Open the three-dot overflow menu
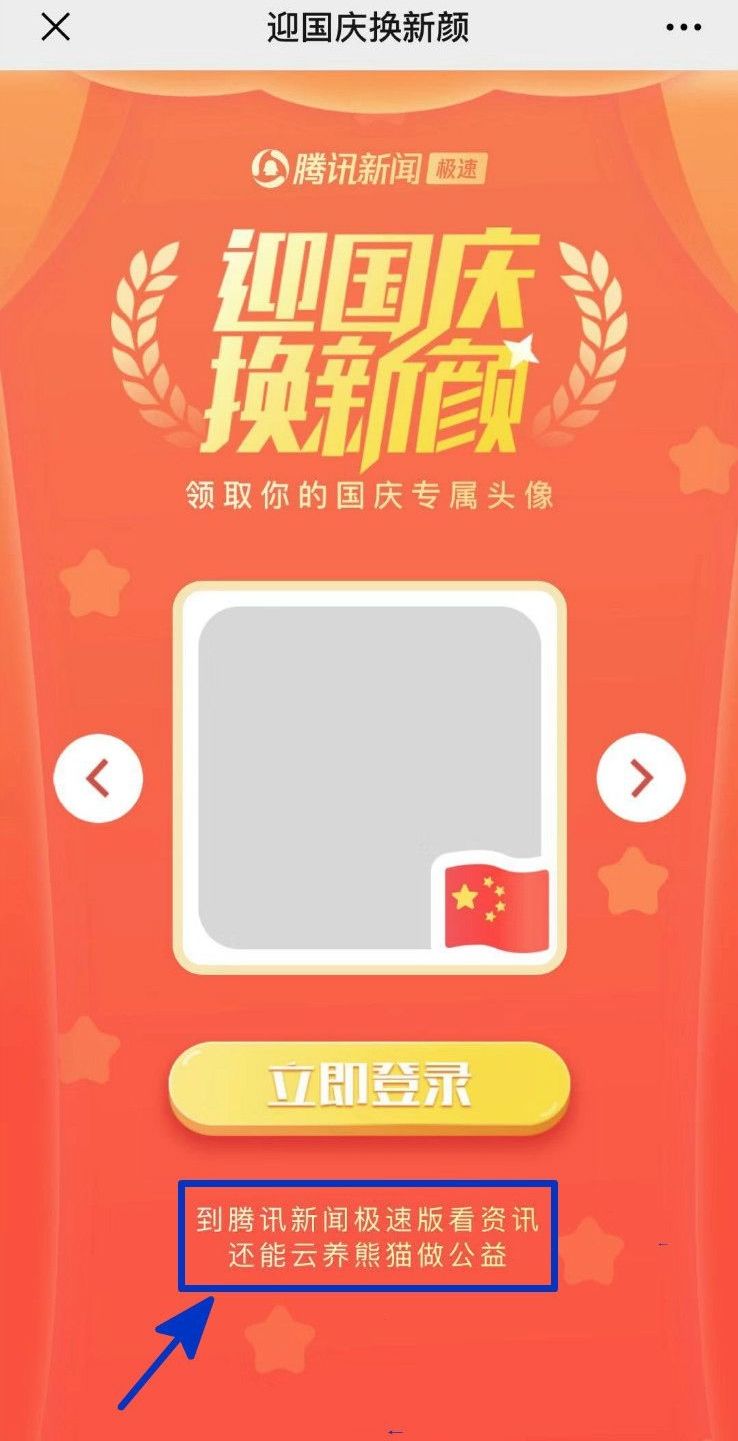 684,28
